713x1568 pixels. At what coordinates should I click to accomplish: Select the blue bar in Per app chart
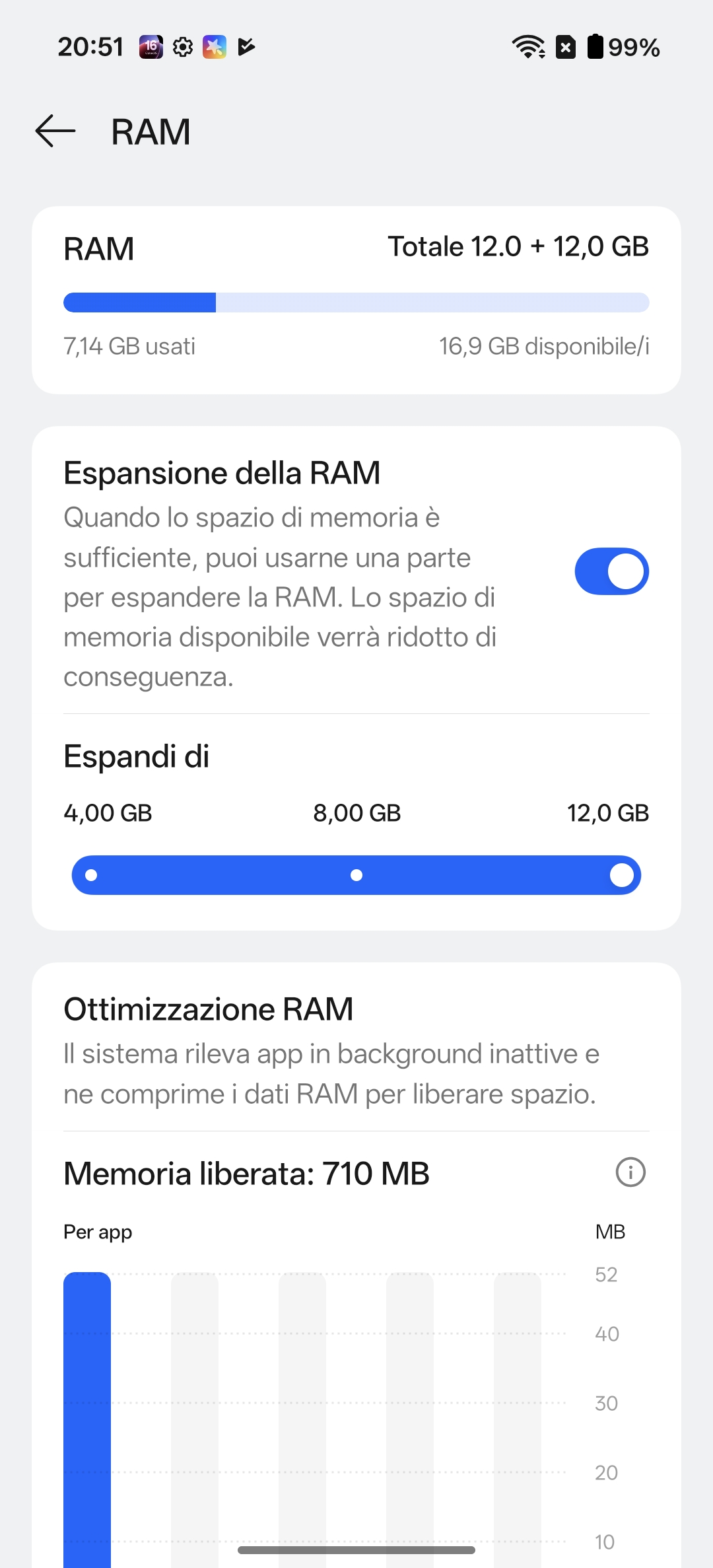87,1420
